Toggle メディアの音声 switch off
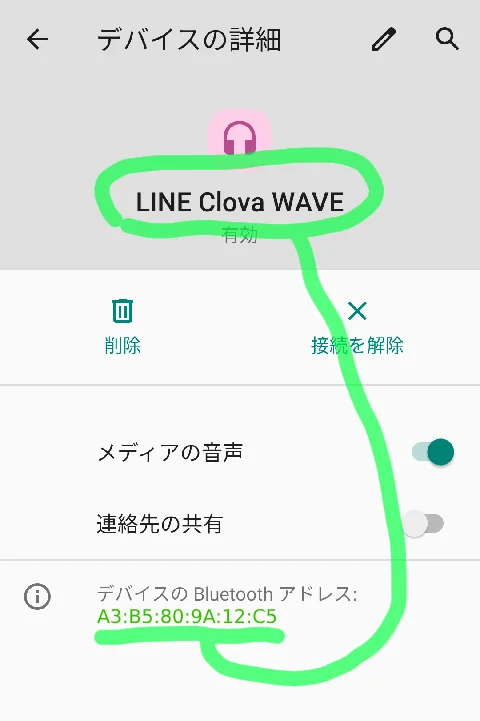This screenshot has width=480, height=721. click(x=433, y=452)
